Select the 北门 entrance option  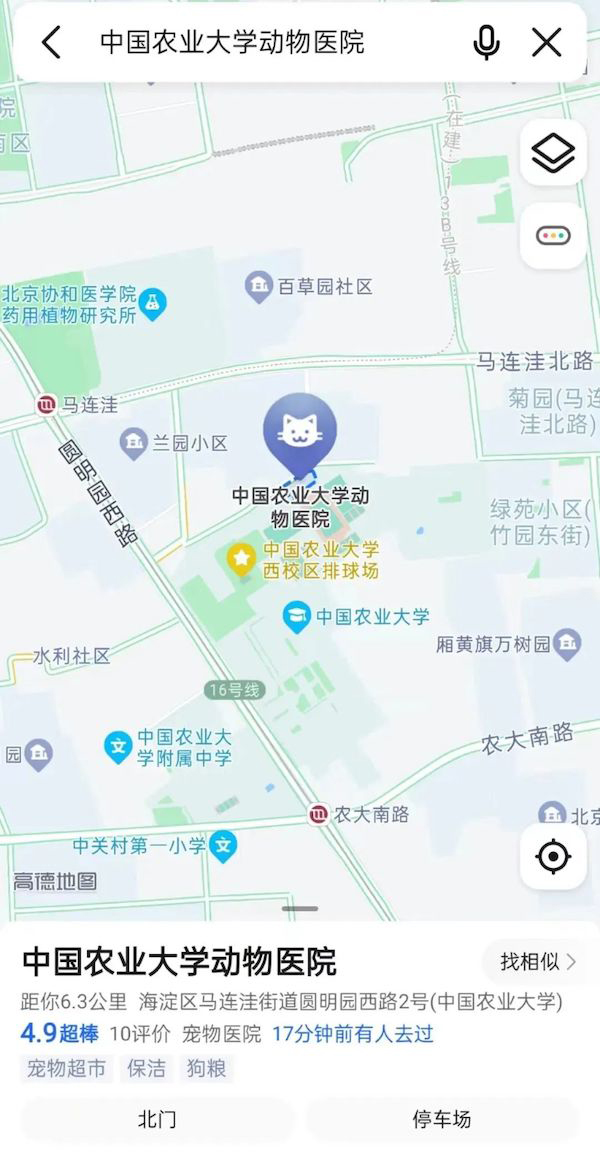point(157,1120)
